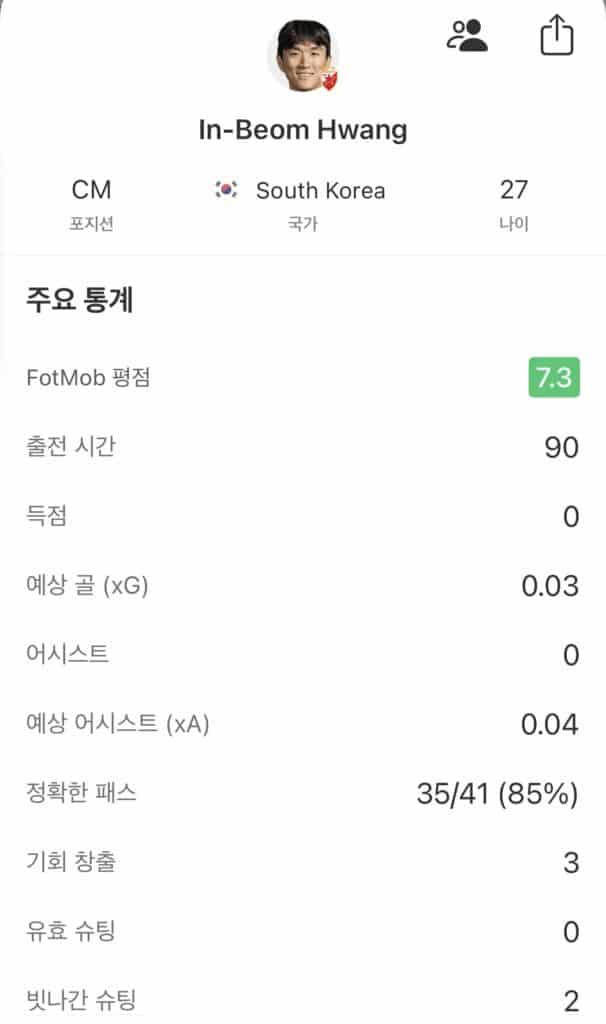
Task: Share In-Beom Hwang's match stats
Action: (x=556, y=36)
